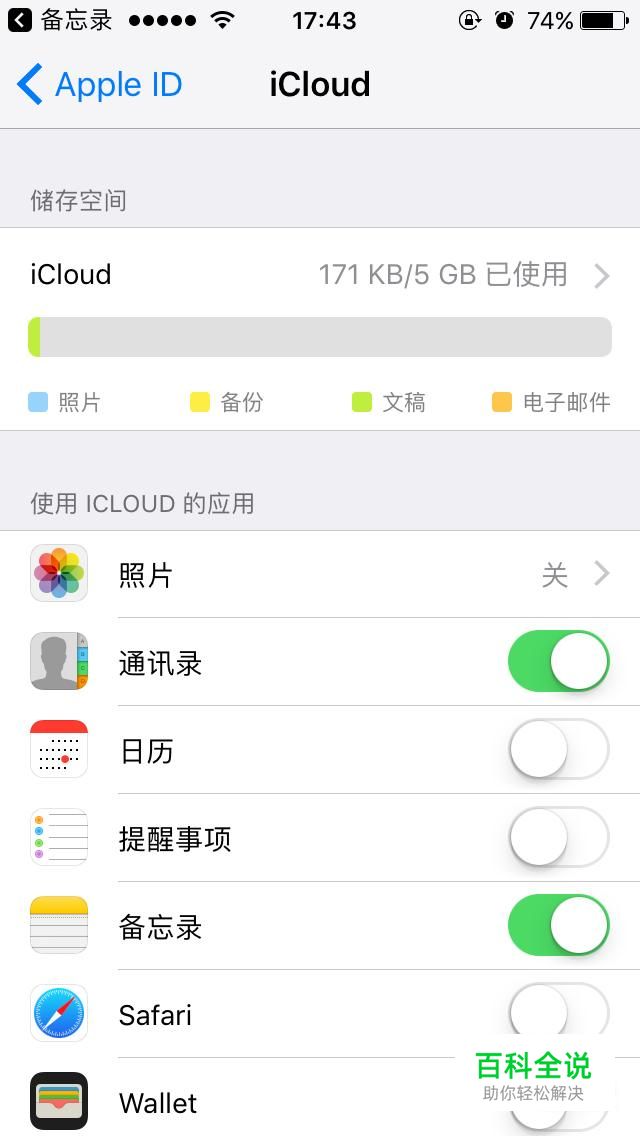The height and width of the screenshot is (1136, 640).
Task: Turn off 通讯录 iCloud sync
Action: tap(559, 661)
